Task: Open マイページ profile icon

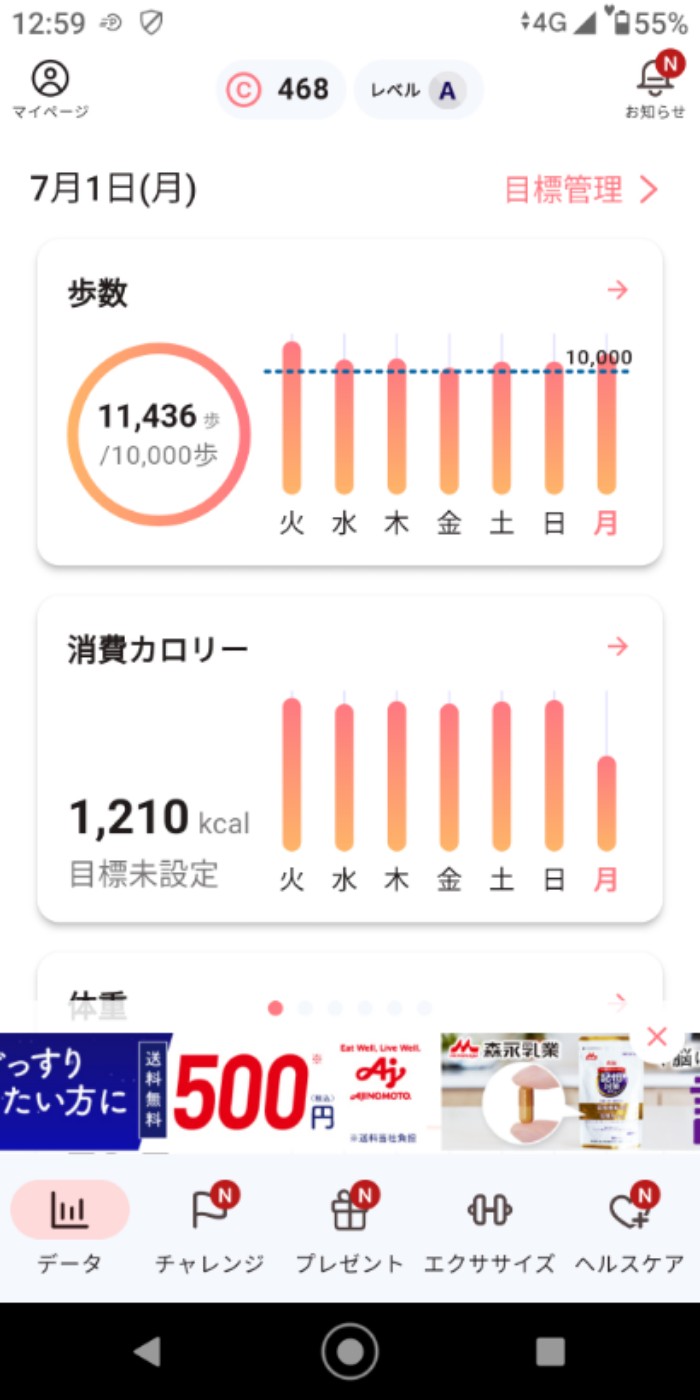Action: (50, 88)
